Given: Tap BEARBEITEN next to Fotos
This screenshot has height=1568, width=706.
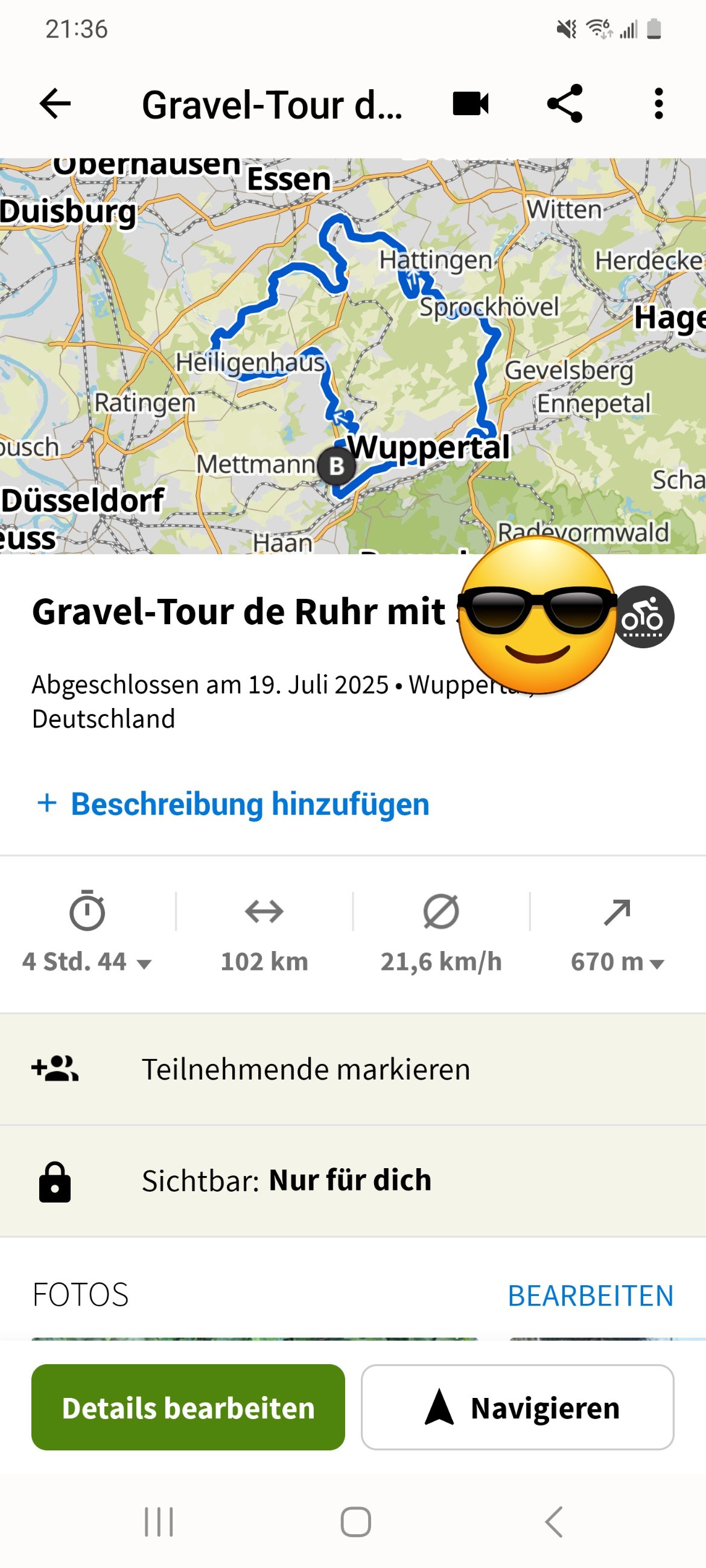Looking at the screenshot, I should point(590,1296).
